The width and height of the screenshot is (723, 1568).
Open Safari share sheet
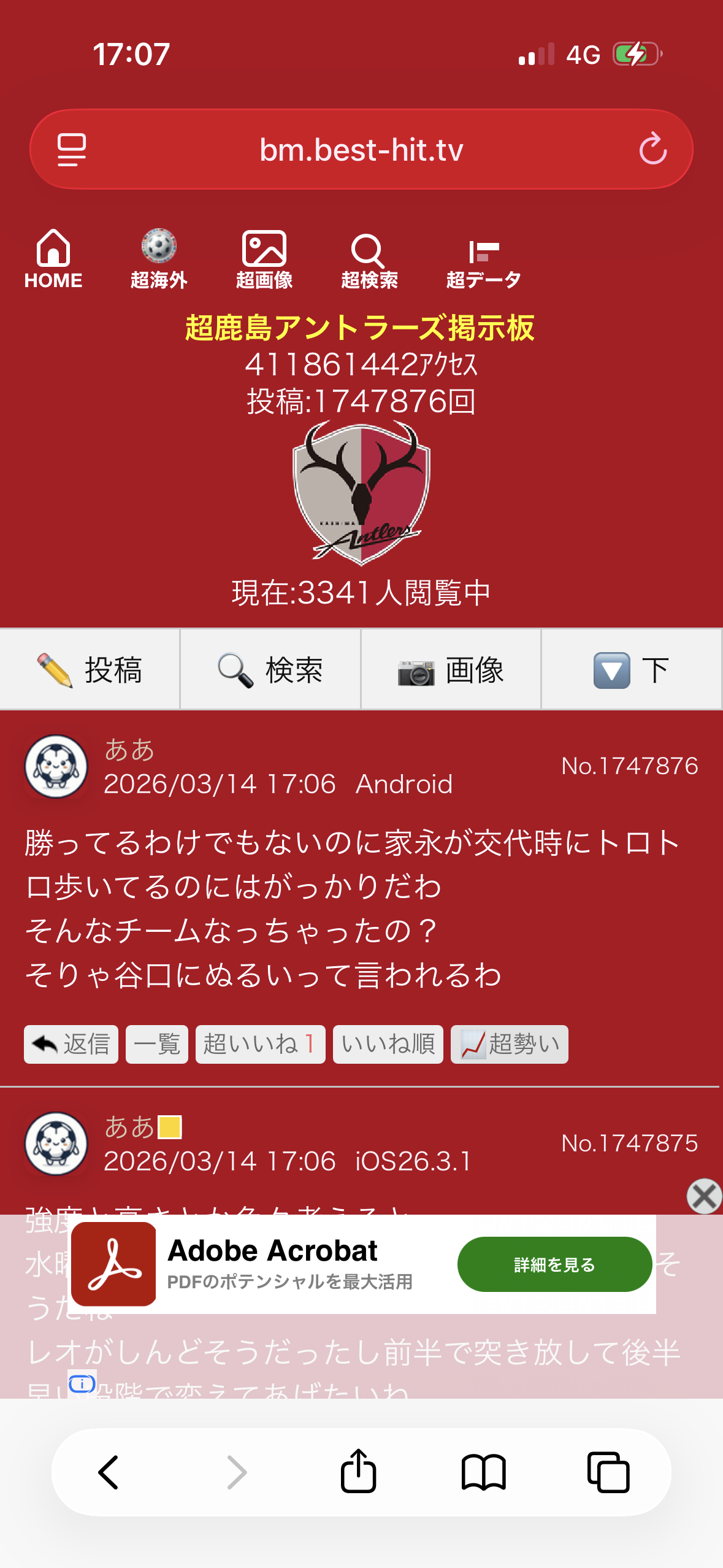click(x=358, y=1472)
